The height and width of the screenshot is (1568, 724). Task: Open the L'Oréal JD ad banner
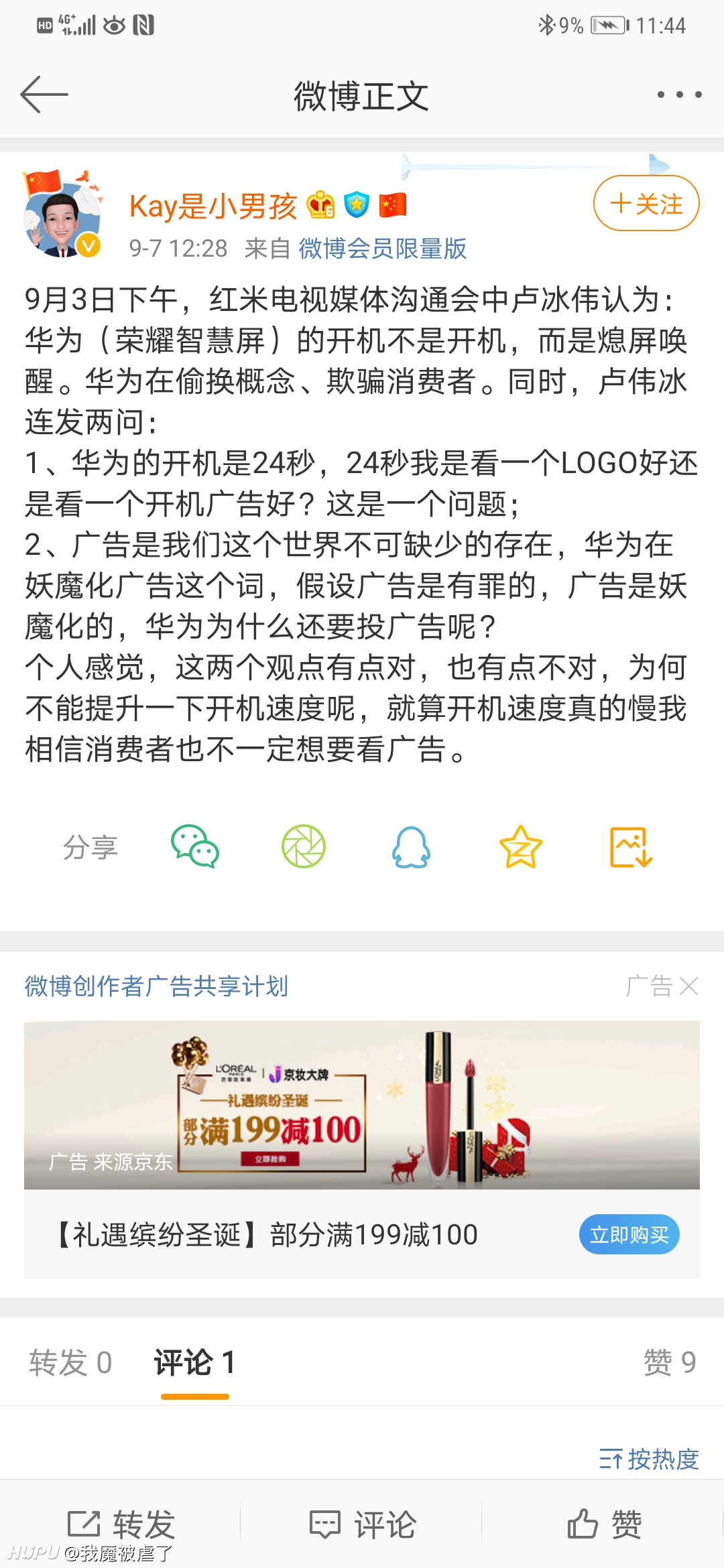point(362,1104)
